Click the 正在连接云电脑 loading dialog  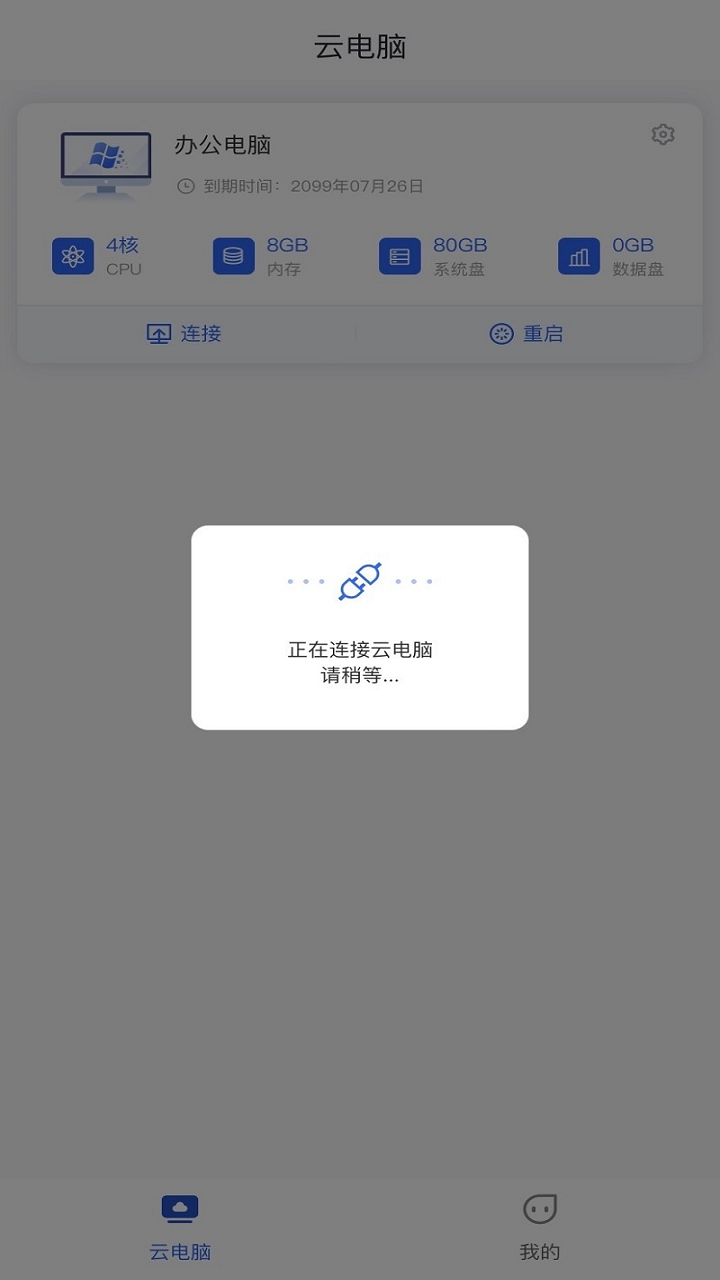360,627
